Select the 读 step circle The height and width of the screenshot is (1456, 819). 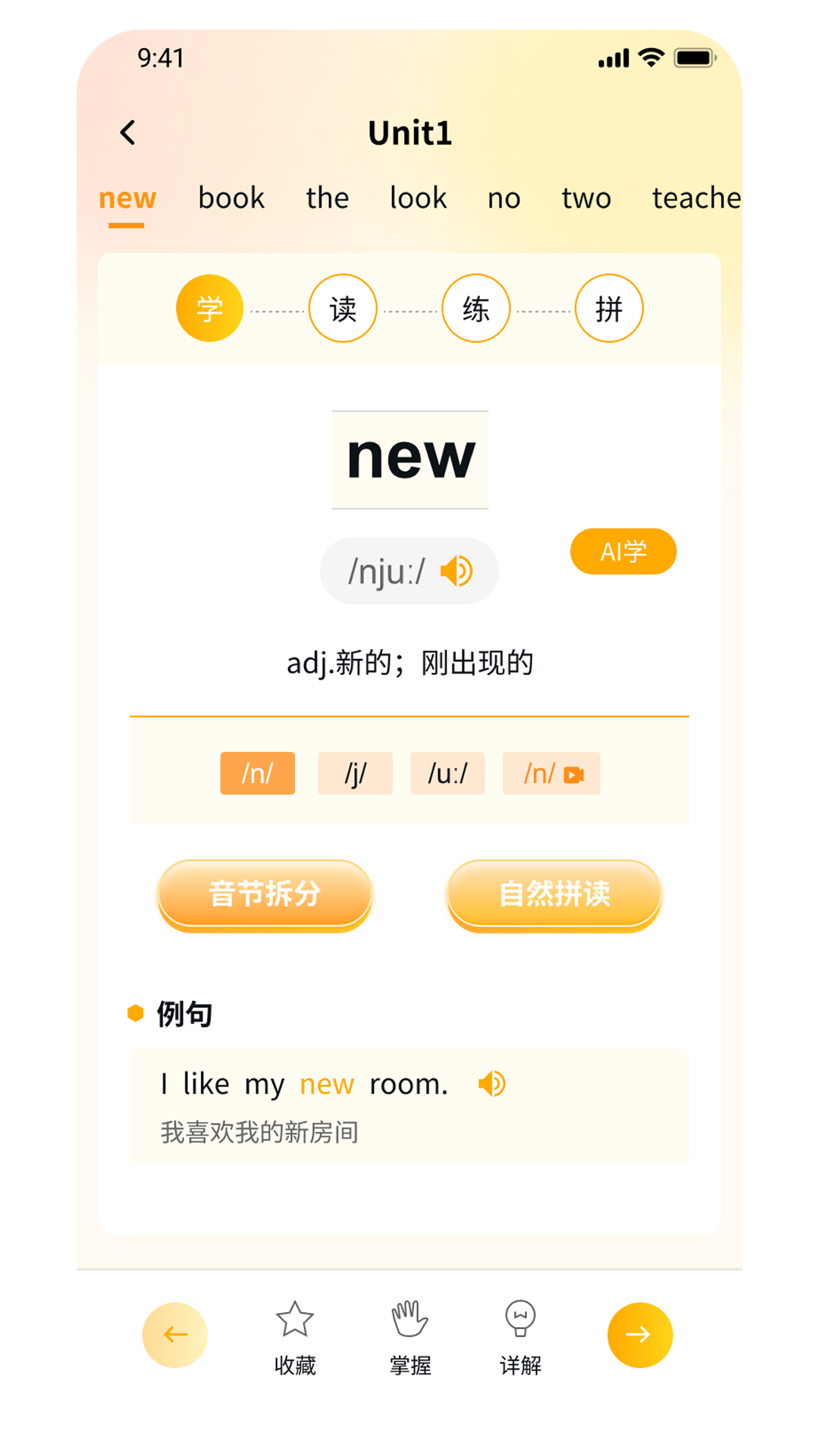pos(342,308)
